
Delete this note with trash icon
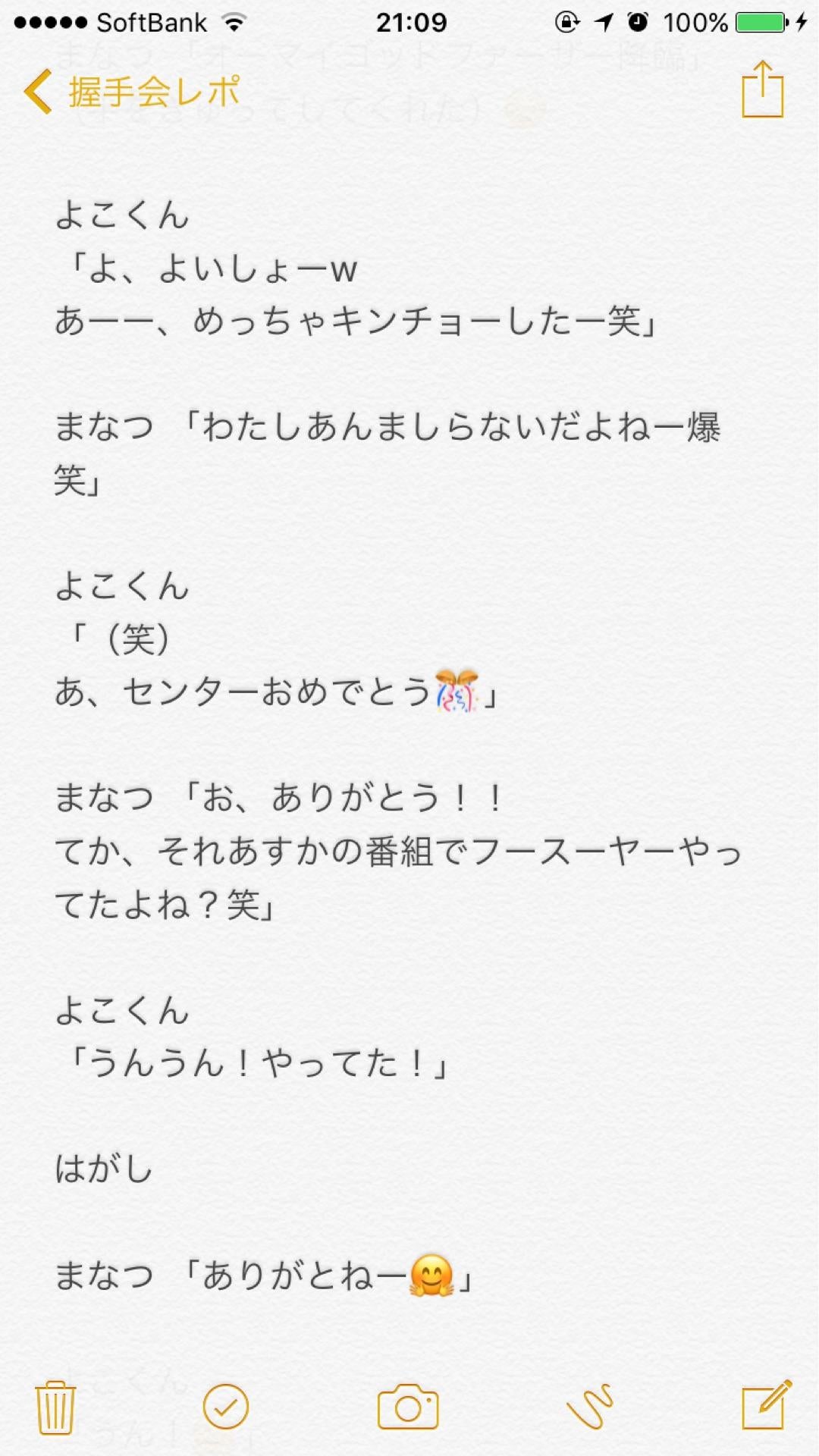point(55,1407)
